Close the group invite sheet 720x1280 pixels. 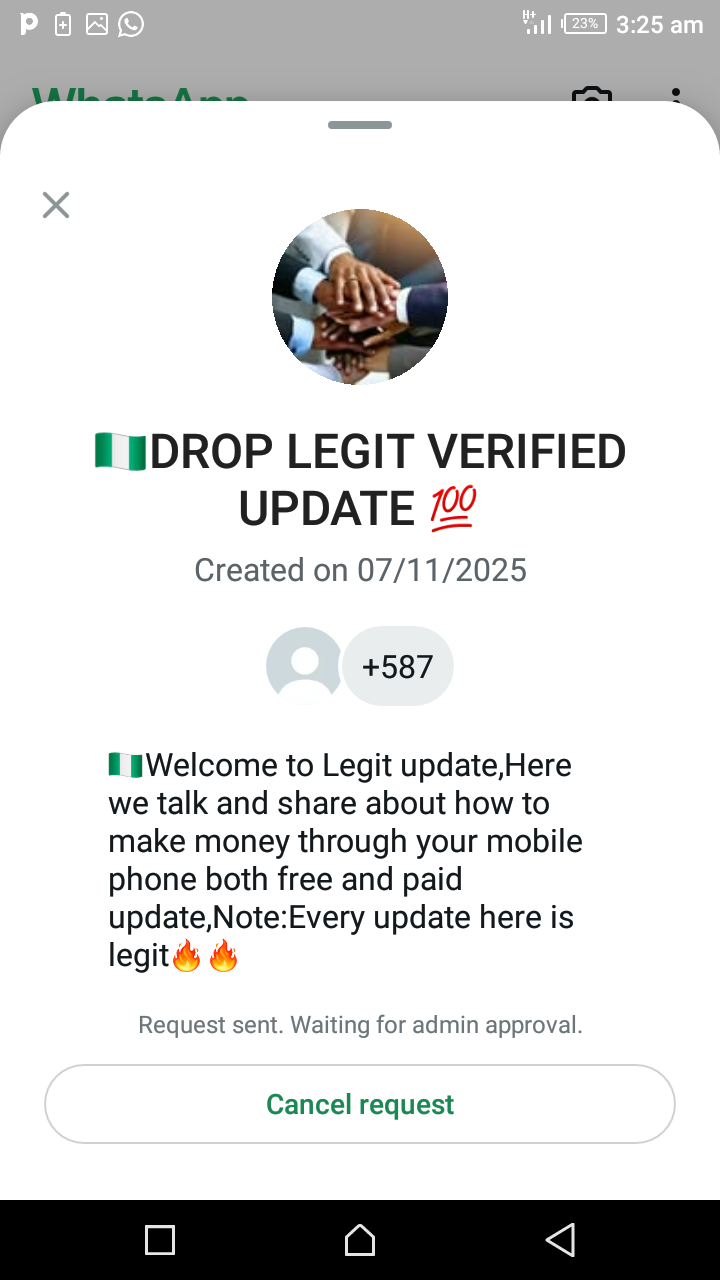pyautogui.click(x=56, y=205)
